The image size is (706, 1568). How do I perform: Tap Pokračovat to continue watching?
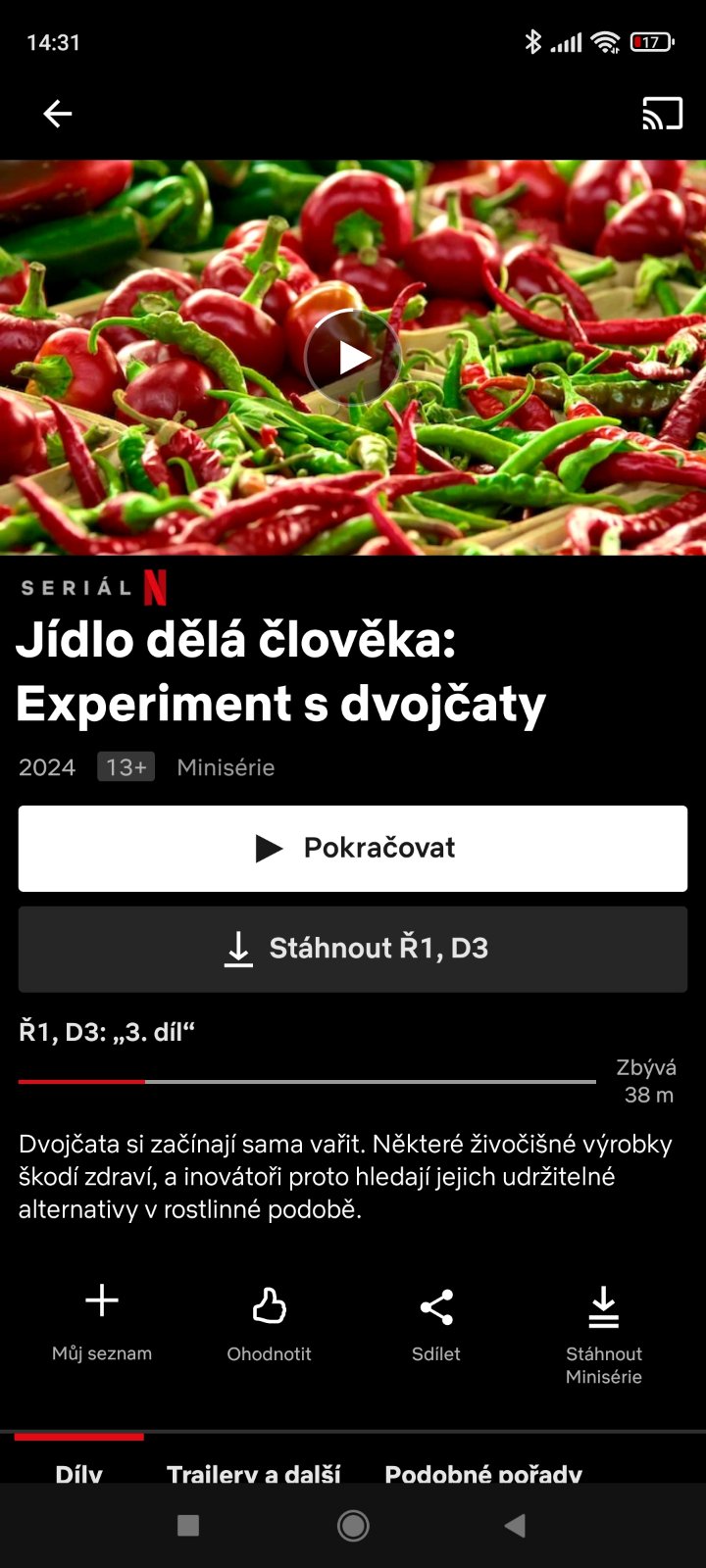point(353,849)
